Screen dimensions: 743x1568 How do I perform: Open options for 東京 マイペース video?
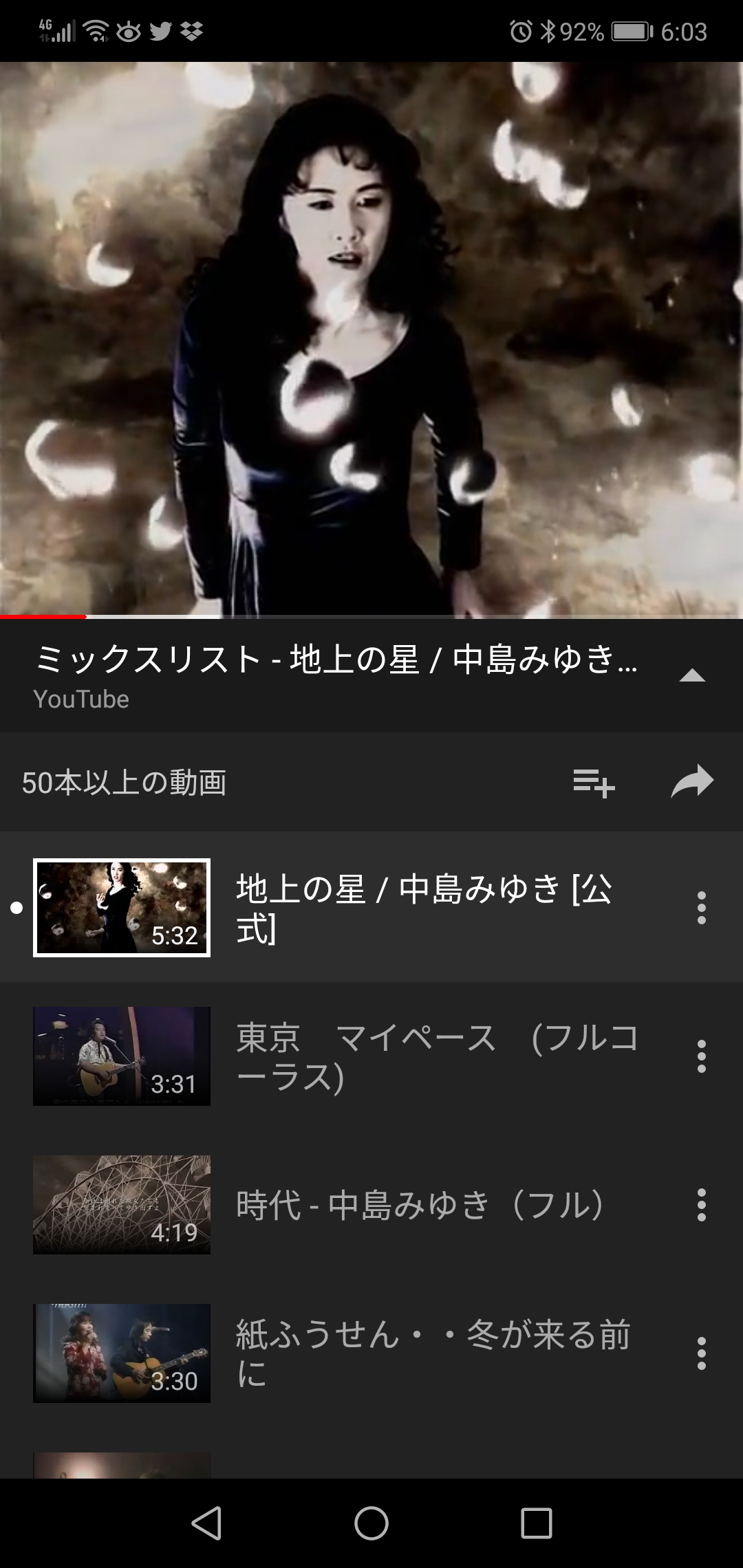[x=701, y=1056]
